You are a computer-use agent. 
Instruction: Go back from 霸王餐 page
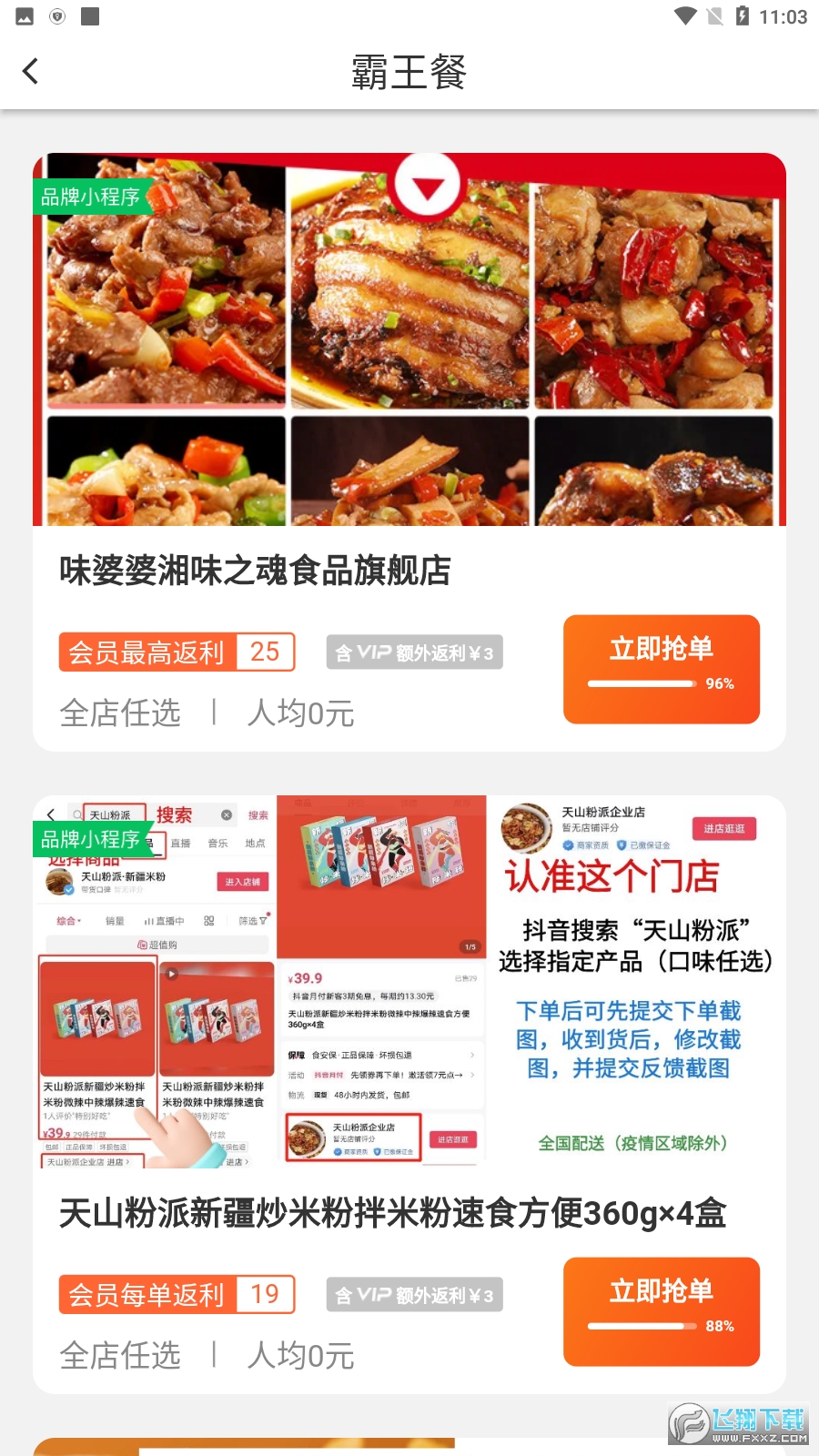(x=31, y=71)
